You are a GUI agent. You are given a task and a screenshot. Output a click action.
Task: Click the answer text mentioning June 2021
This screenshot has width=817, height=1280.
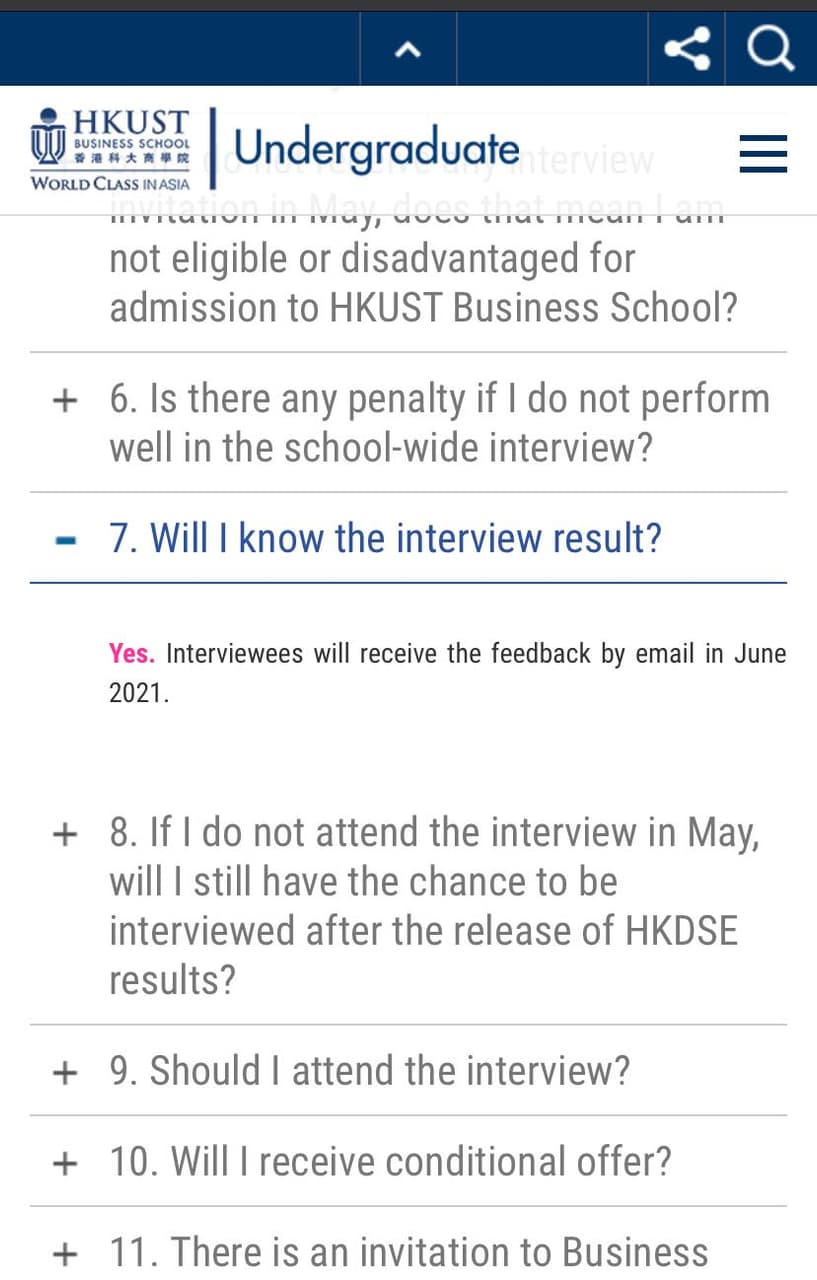click(x=447, y=672)
